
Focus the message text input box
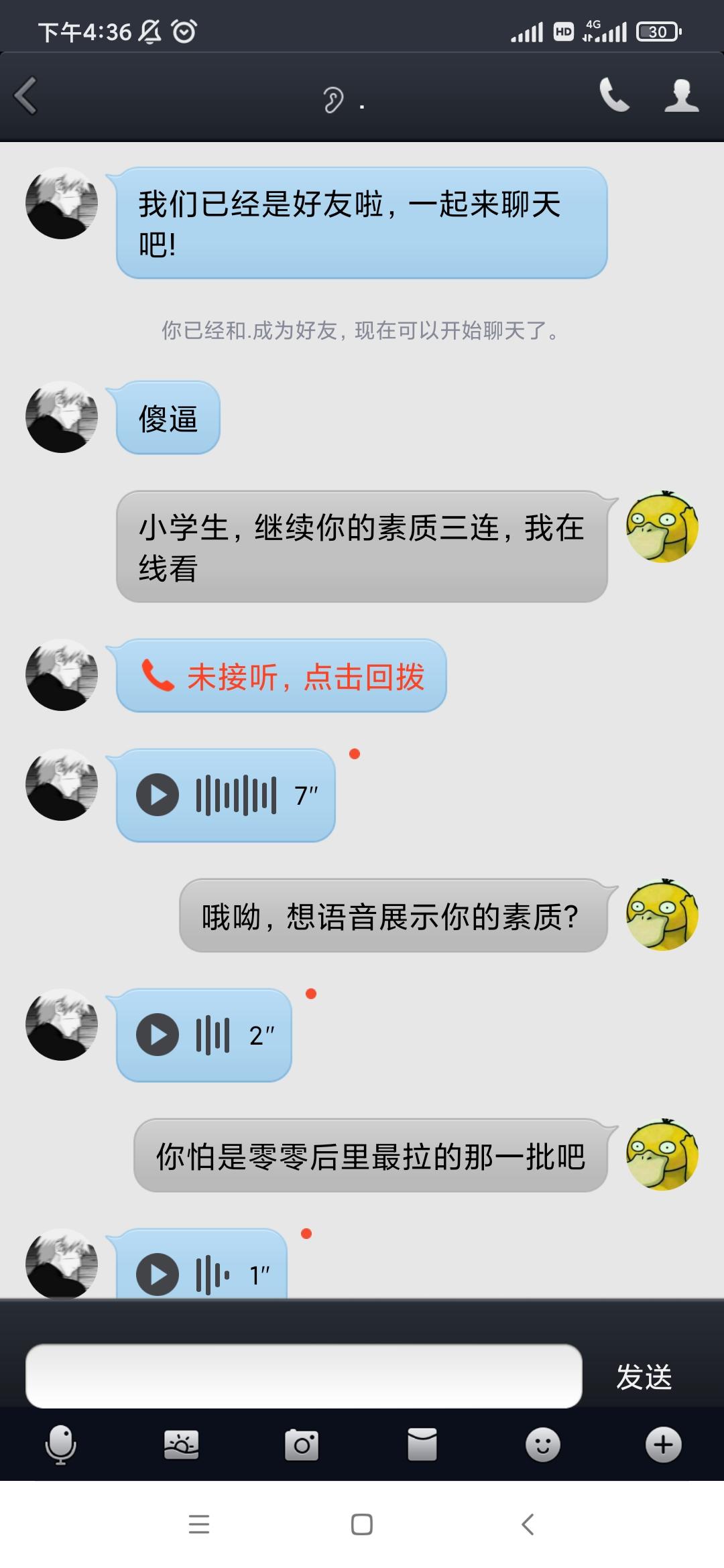303,1376
